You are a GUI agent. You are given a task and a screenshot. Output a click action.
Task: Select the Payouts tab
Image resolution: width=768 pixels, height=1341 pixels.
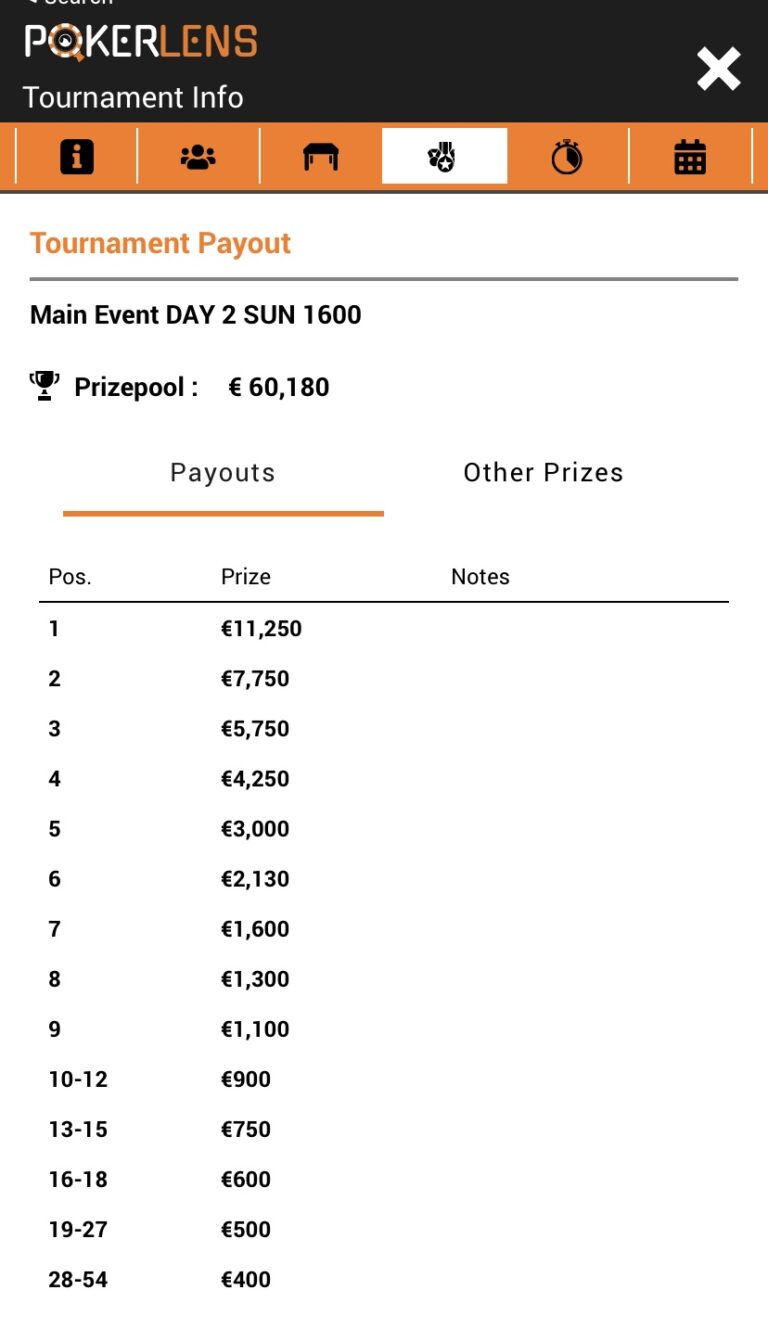(x=222, y=472)
